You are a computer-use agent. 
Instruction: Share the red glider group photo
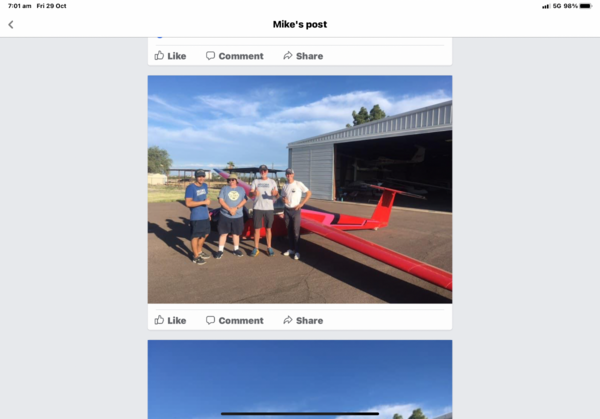pyautogui.click(x=302, y=320)
